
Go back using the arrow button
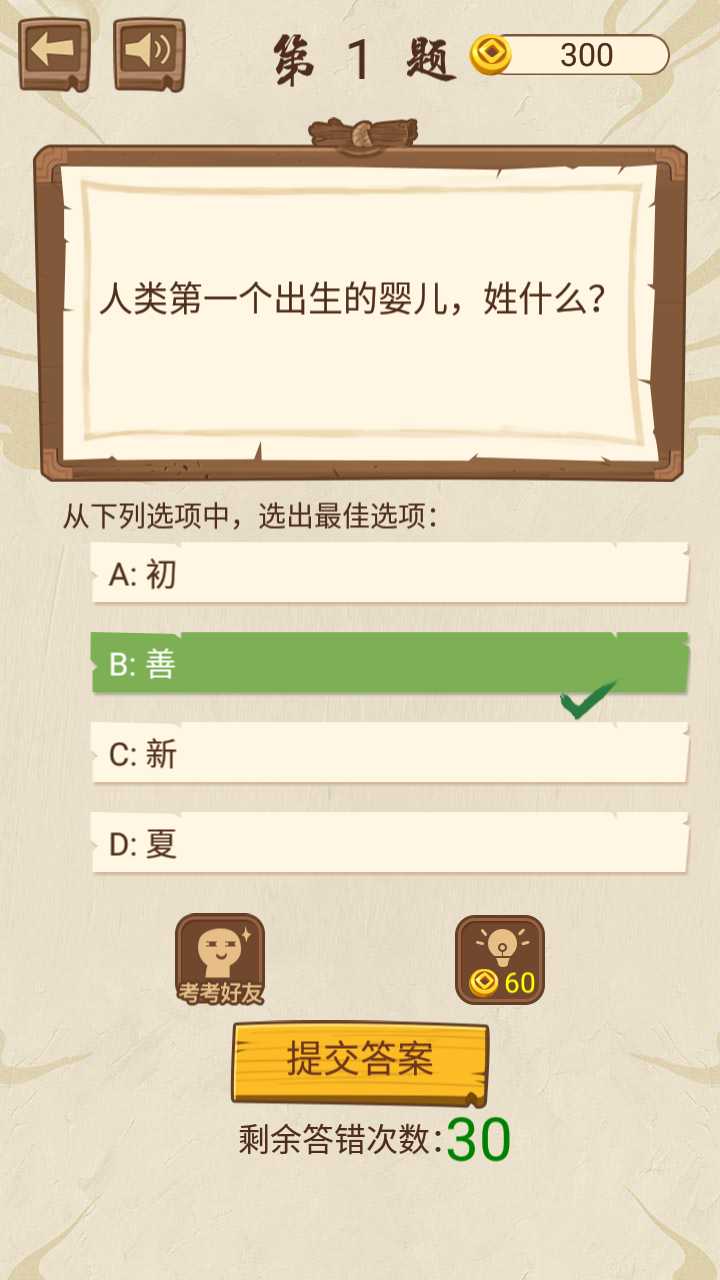point(54,53)
